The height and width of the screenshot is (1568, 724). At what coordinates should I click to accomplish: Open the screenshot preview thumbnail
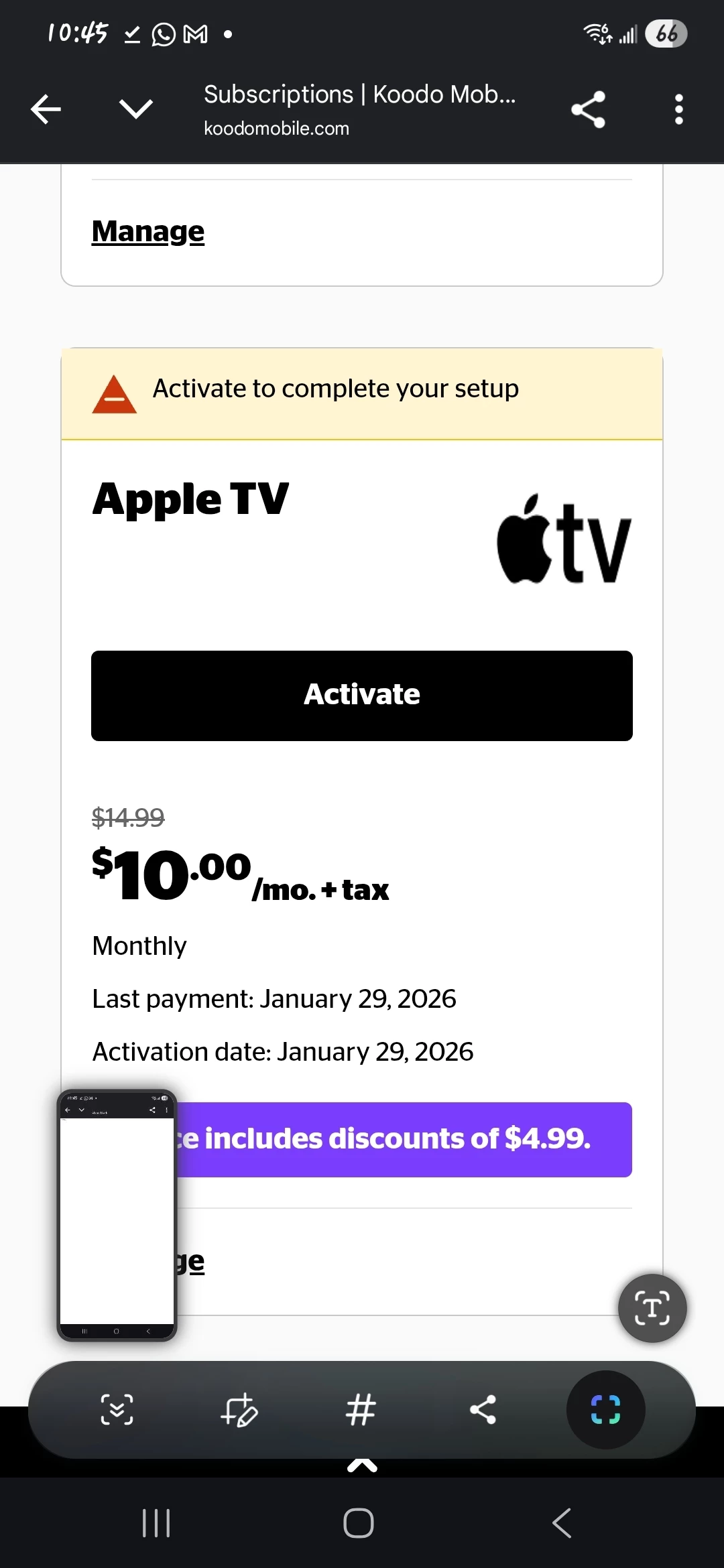(x=117, y=1215)
